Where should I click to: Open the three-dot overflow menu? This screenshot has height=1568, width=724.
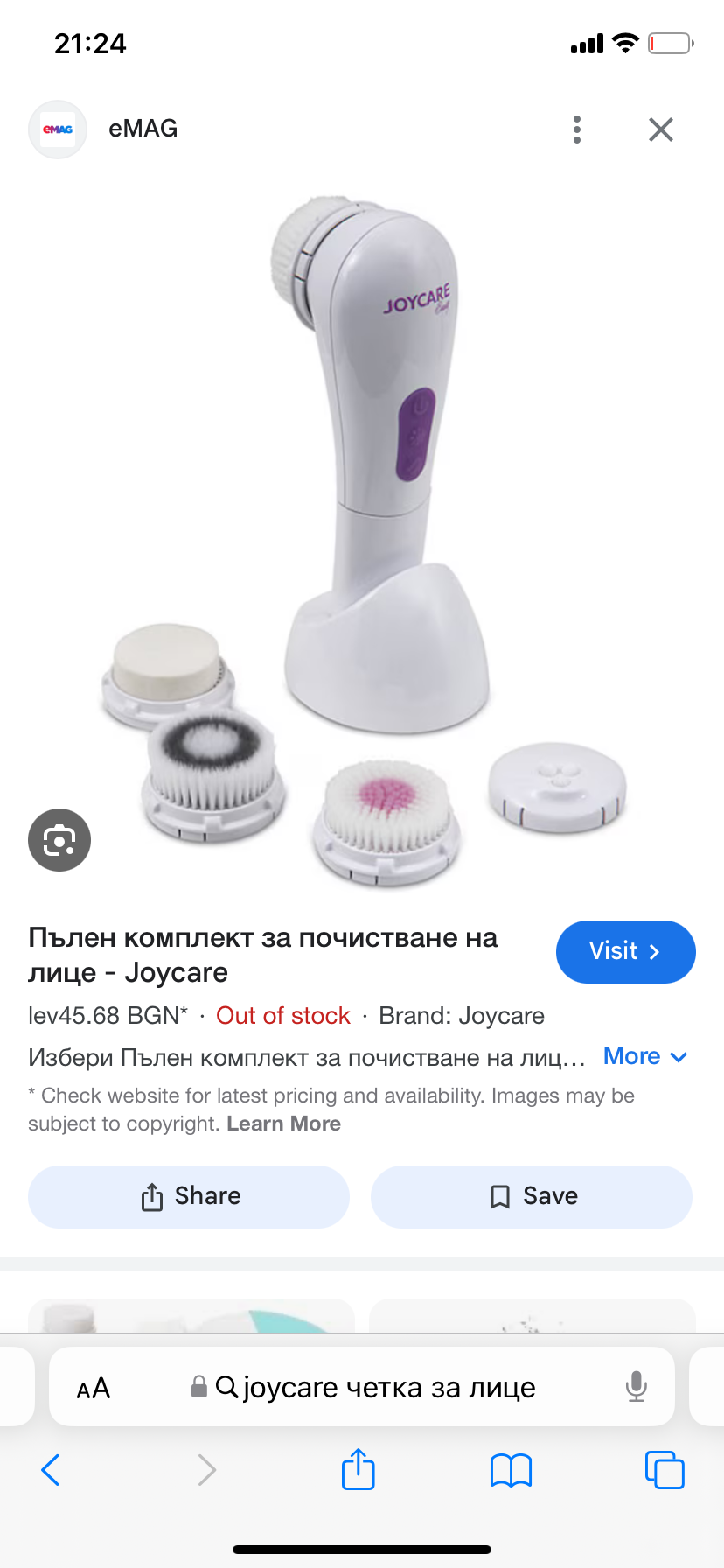coord(576,129)
